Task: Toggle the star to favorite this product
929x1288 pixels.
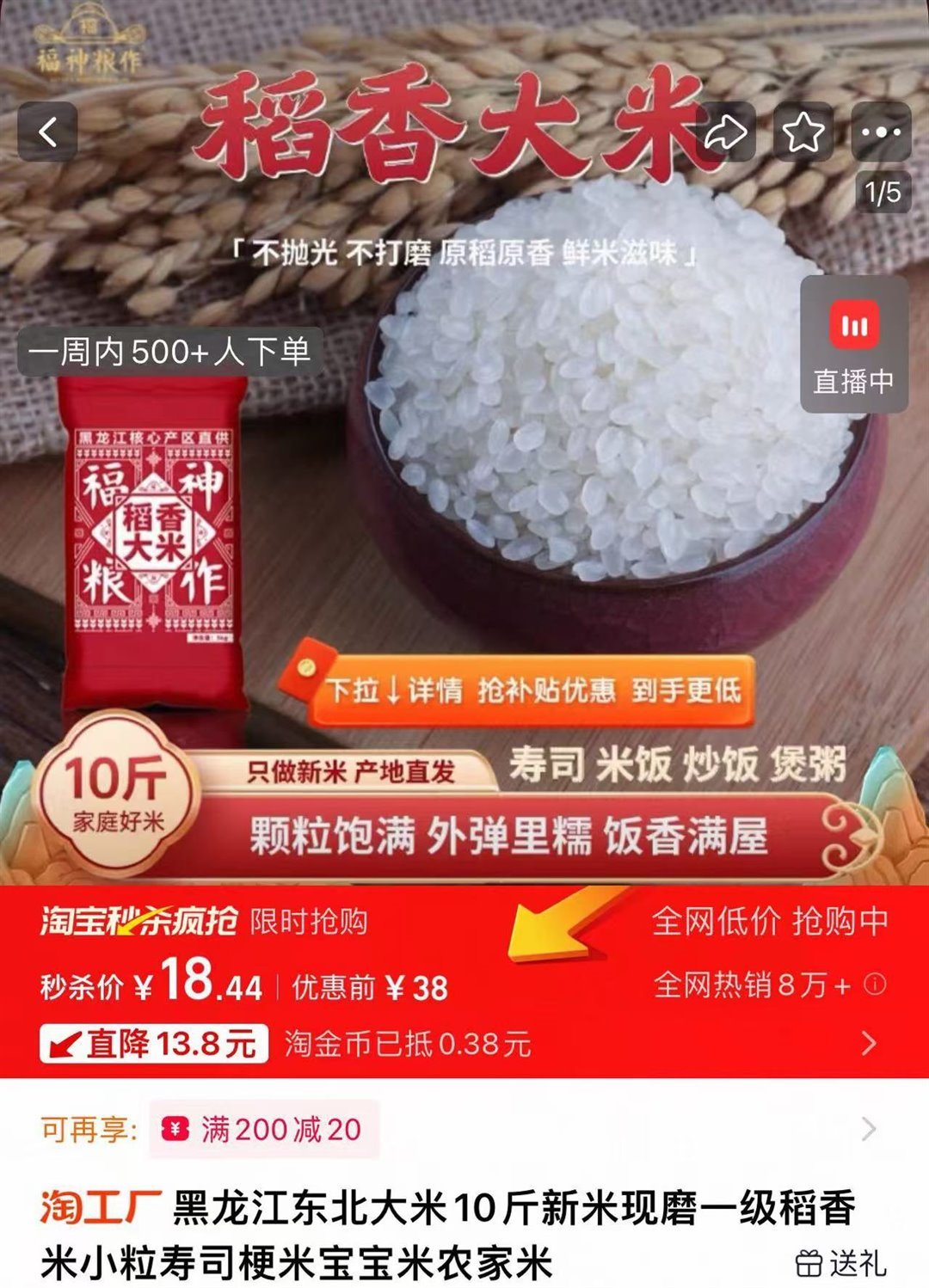Action: coord(803,130)
